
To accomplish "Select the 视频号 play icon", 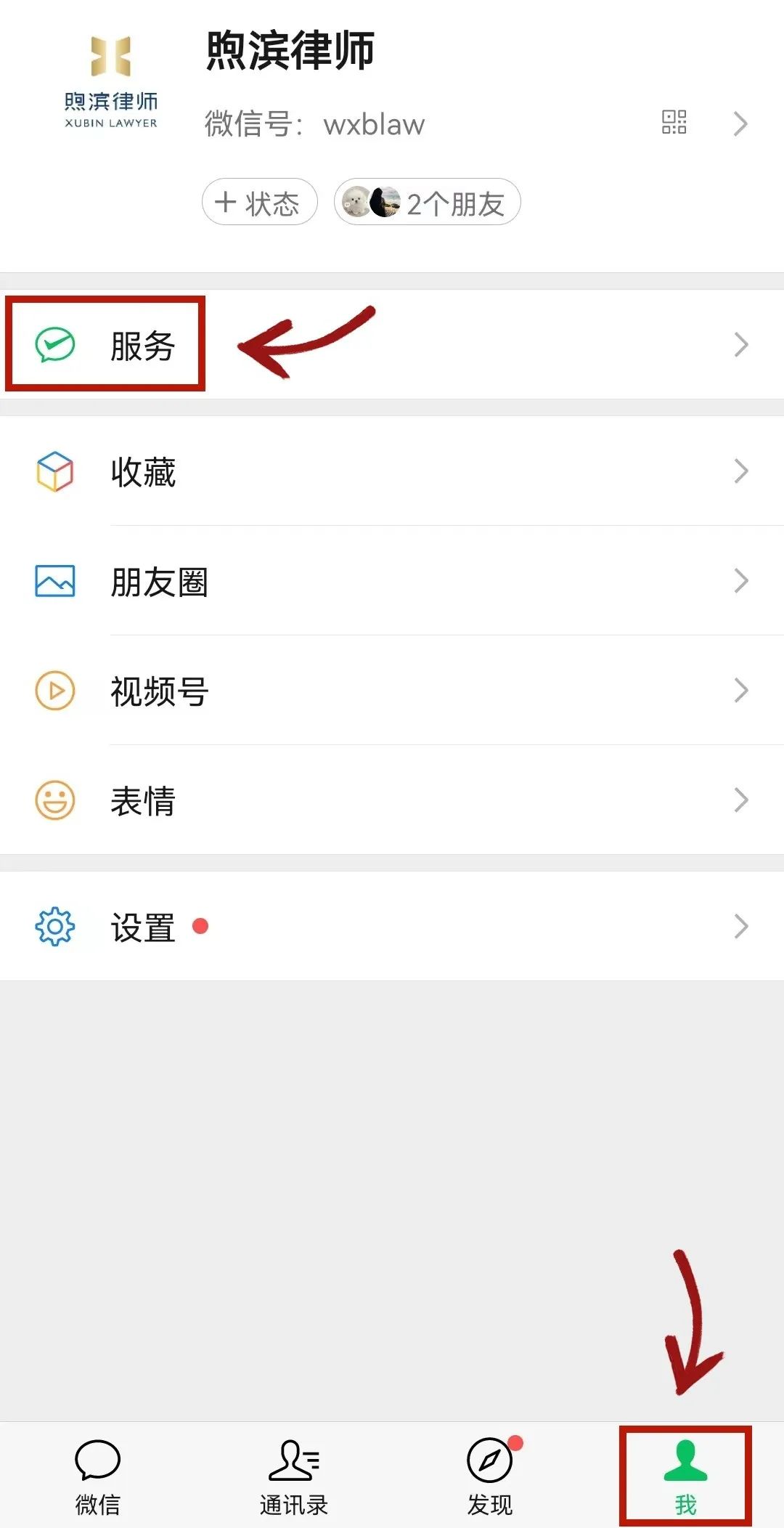I will click(54, 691).
